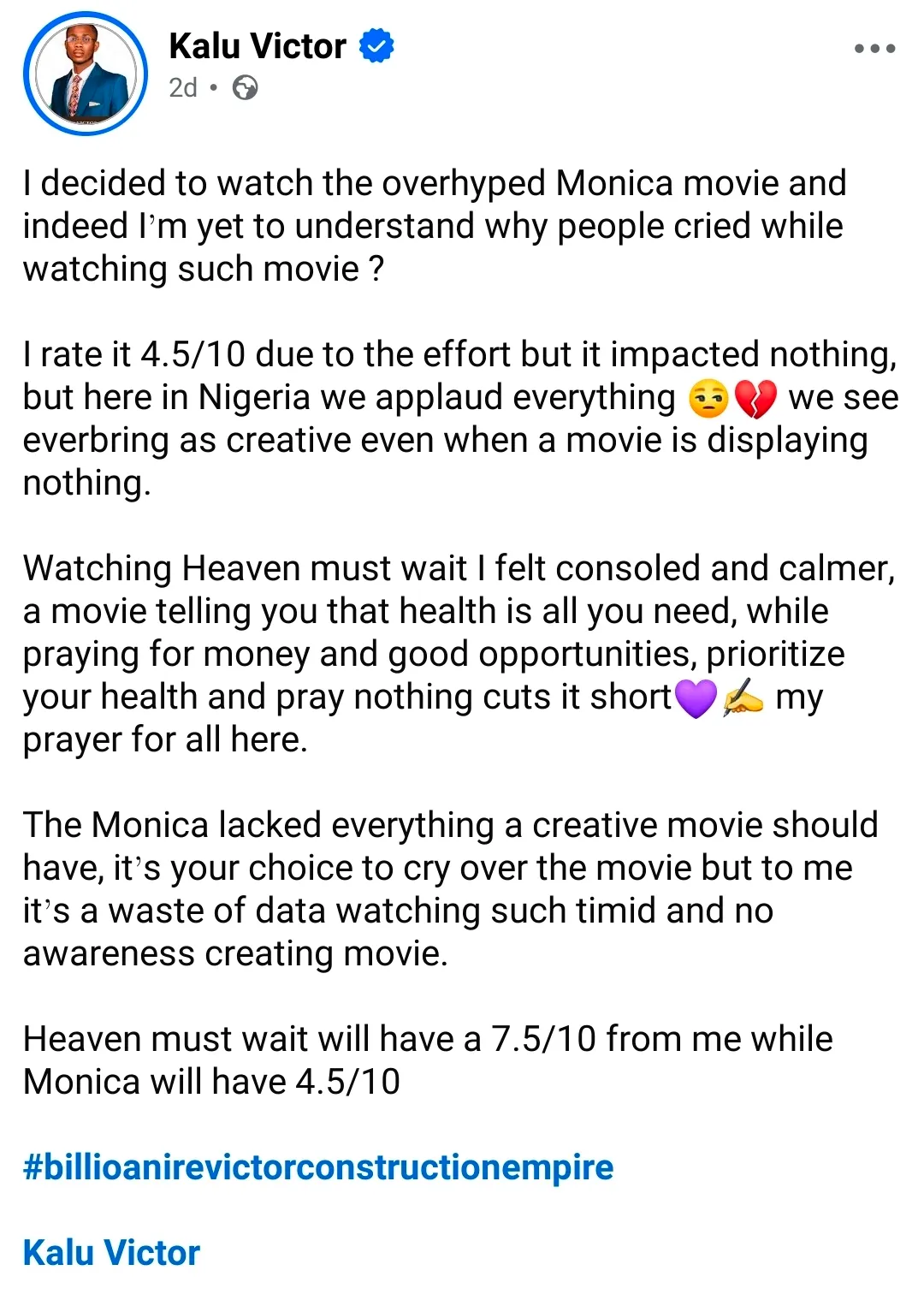This screenshot has height=1300, width=924.
Task: View the post's public audience globe
Action: (x=246, y=88)
